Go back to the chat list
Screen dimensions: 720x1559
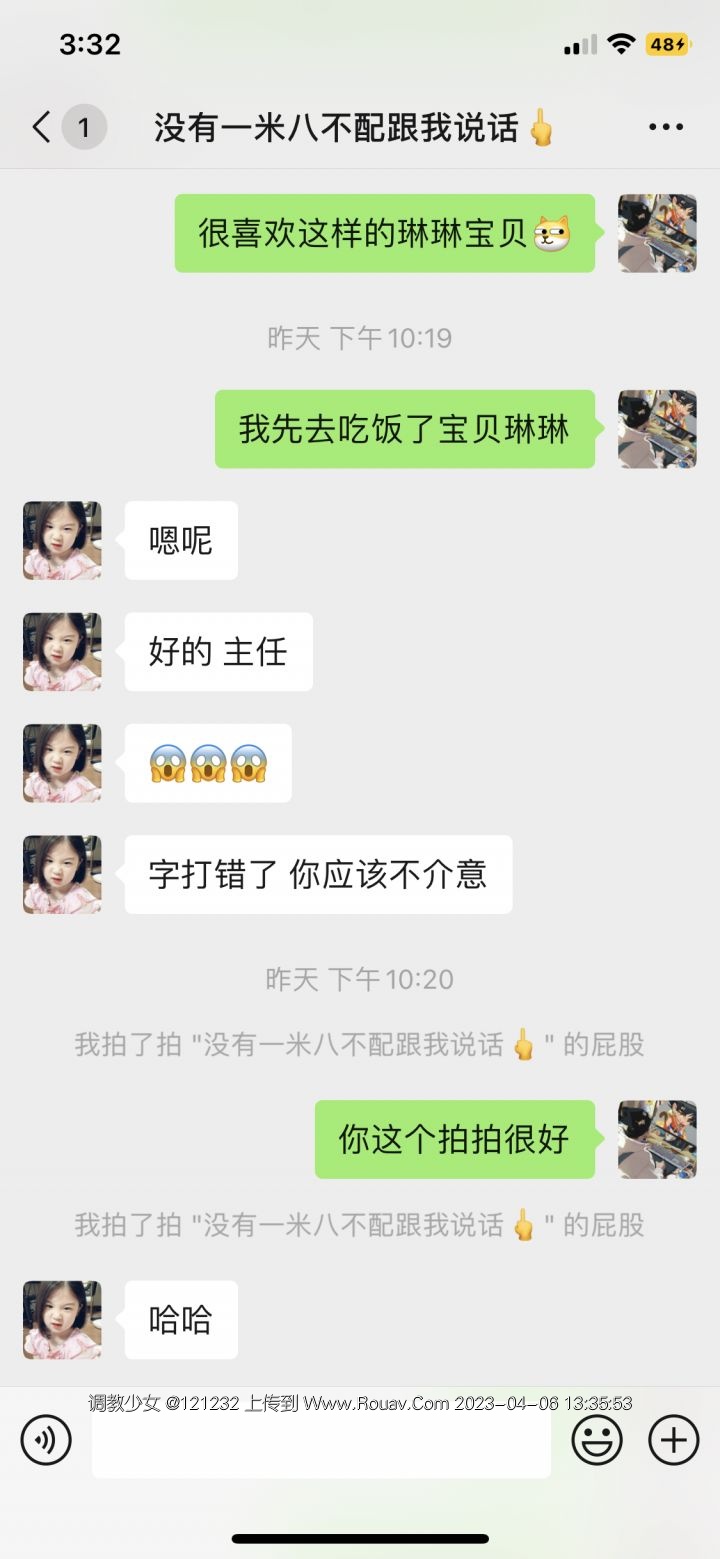(x=41, y=128)
